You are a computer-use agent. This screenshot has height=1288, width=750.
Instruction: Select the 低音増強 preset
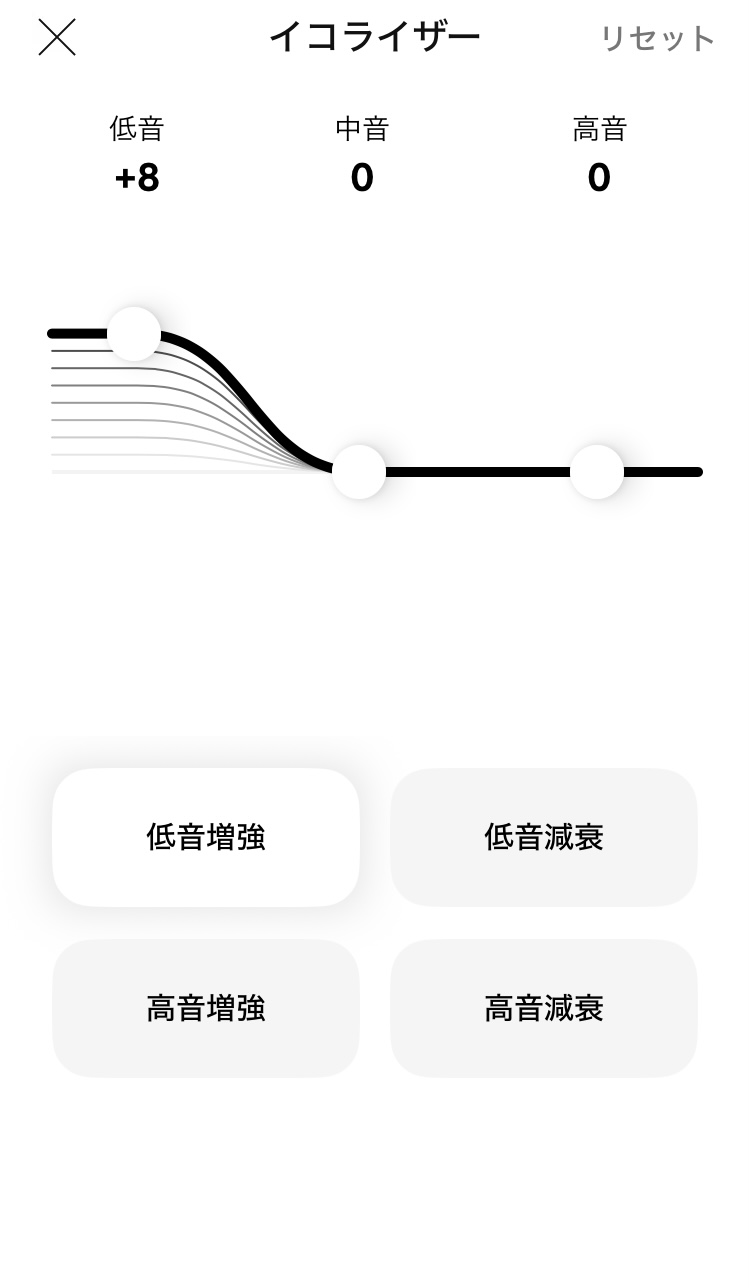pos(206,837)
